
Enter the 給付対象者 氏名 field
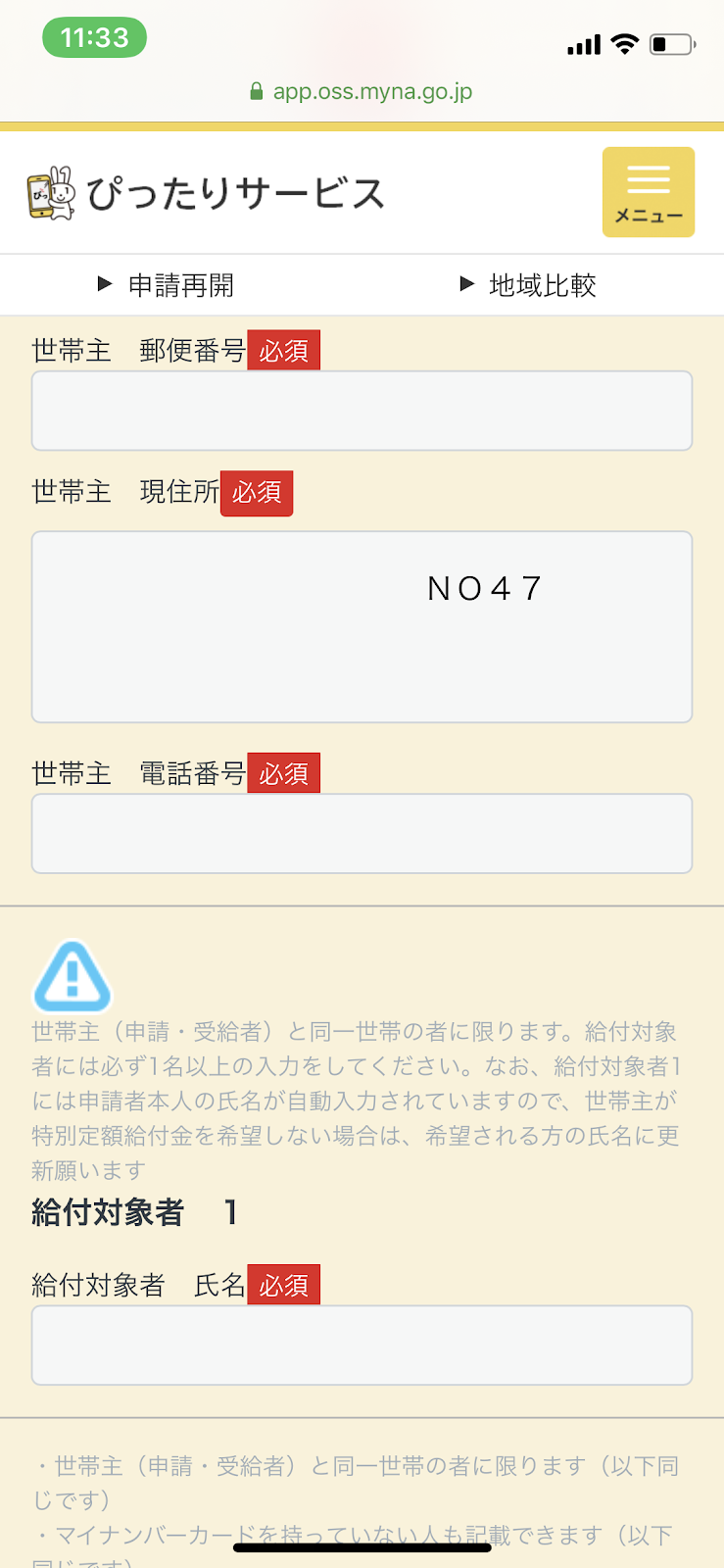pyautogui.click(x=362, y=1345)
